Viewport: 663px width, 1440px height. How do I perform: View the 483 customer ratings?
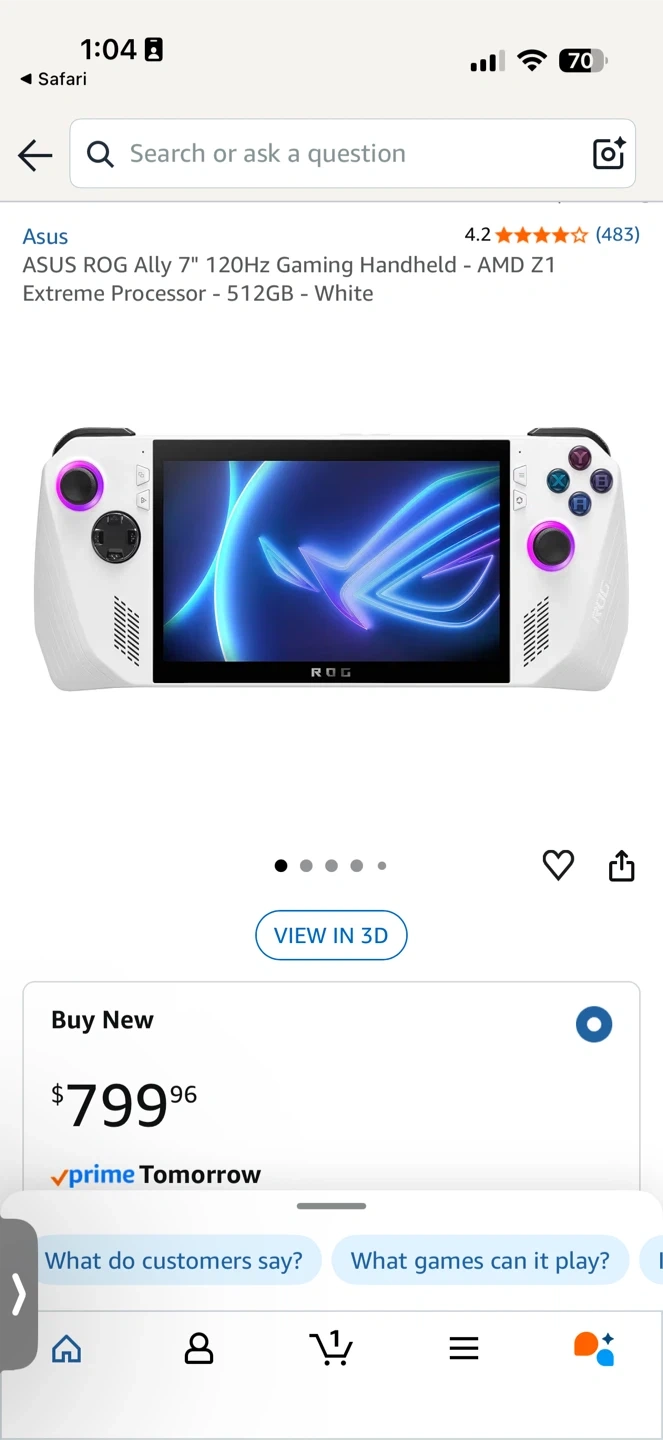coord(617,235)
